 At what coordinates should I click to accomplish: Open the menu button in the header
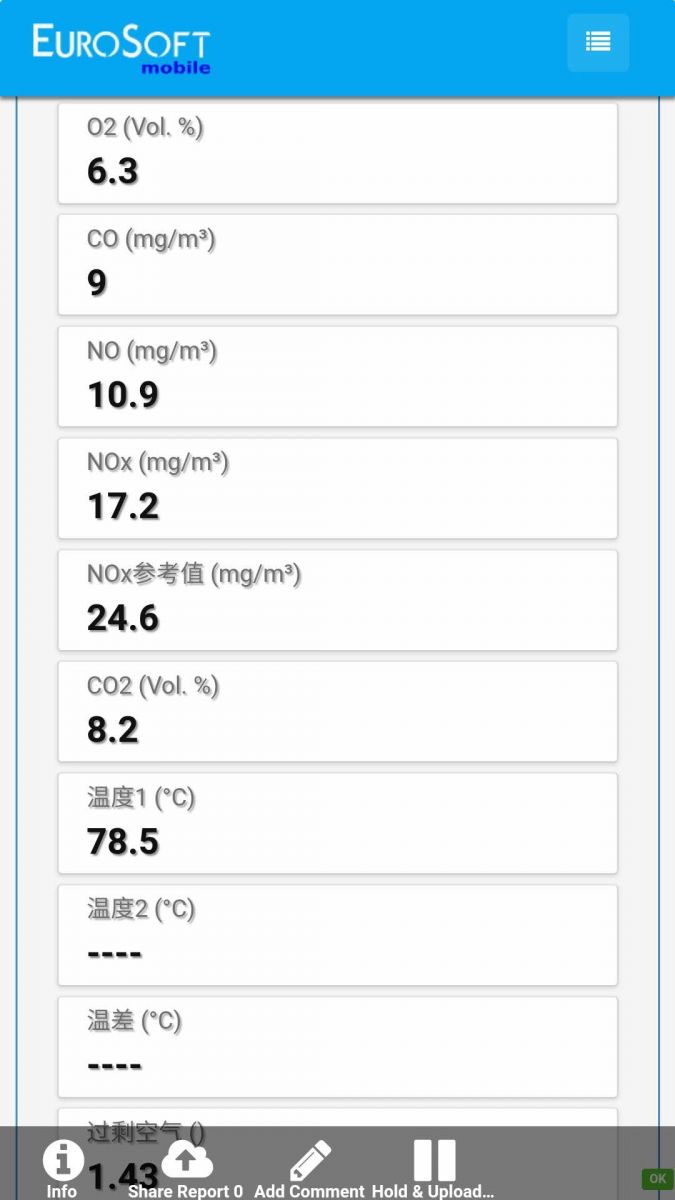(x=598, y=42)
